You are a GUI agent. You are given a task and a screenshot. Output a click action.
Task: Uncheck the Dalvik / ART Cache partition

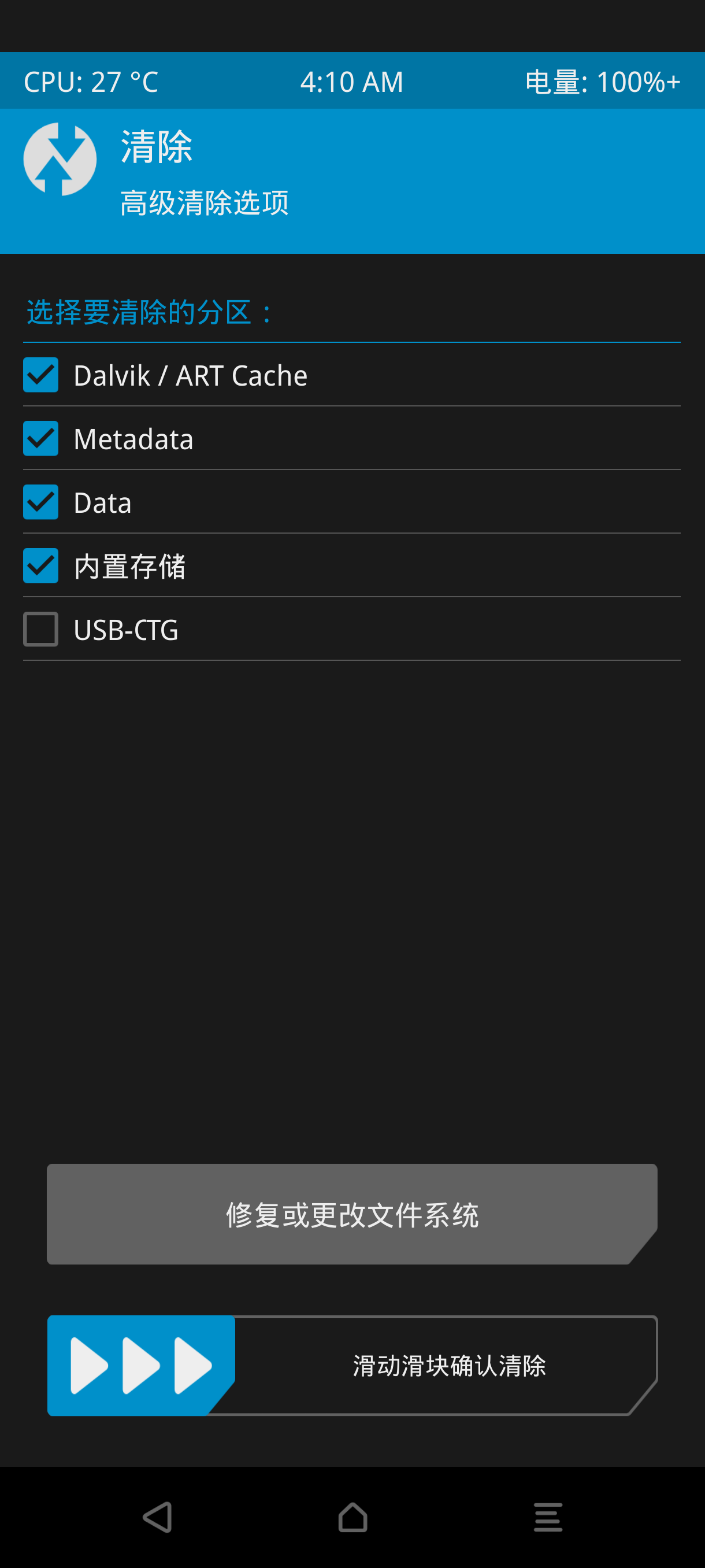point(41,375)
